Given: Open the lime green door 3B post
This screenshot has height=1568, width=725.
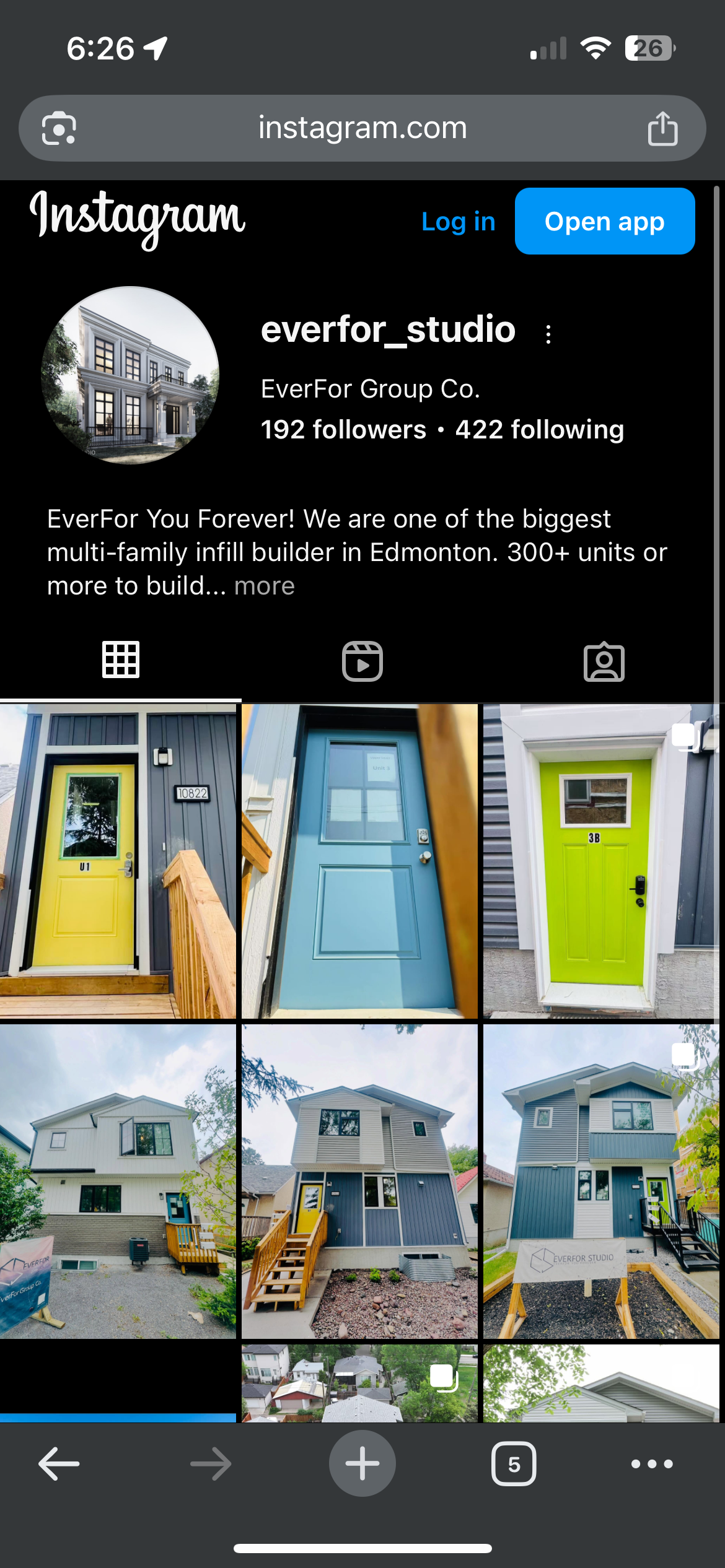Looking at the screenshot, I should 601,861.
